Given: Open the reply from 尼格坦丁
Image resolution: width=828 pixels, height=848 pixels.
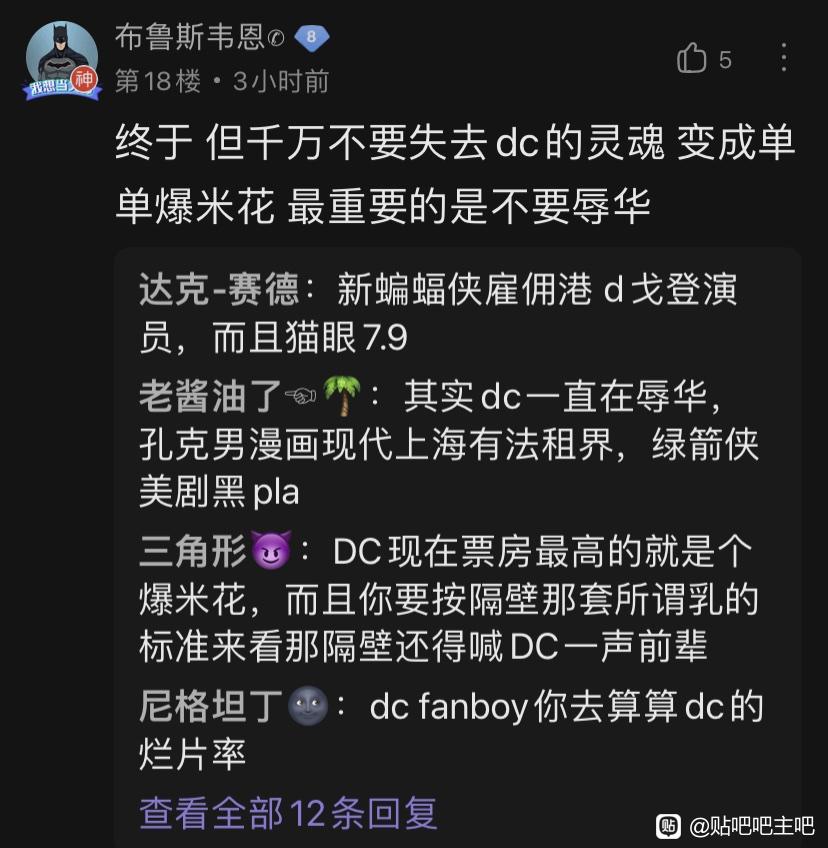Looking at the screenshot, I should click(x=450, y=729).
